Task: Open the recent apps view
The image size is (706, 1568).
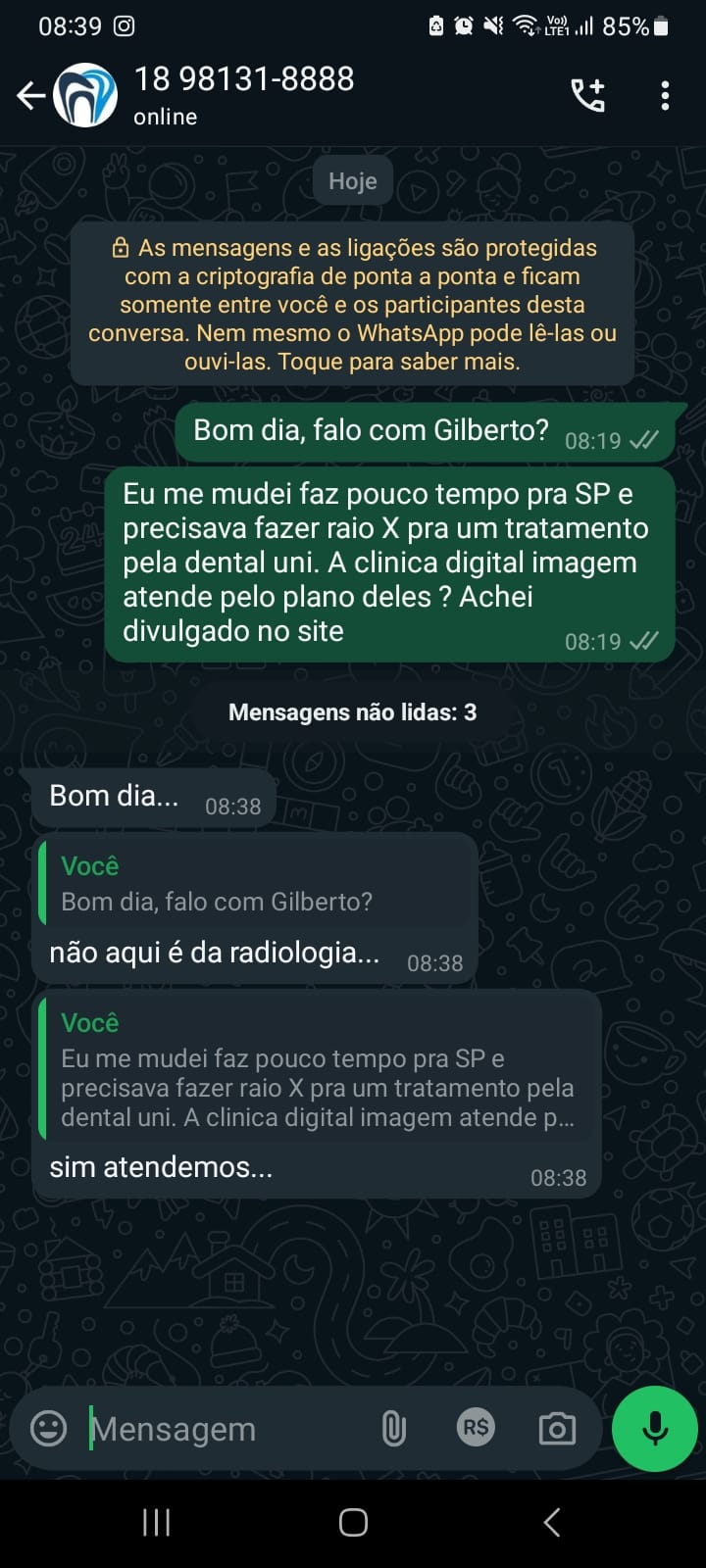Action: (x=157, y=1522)
